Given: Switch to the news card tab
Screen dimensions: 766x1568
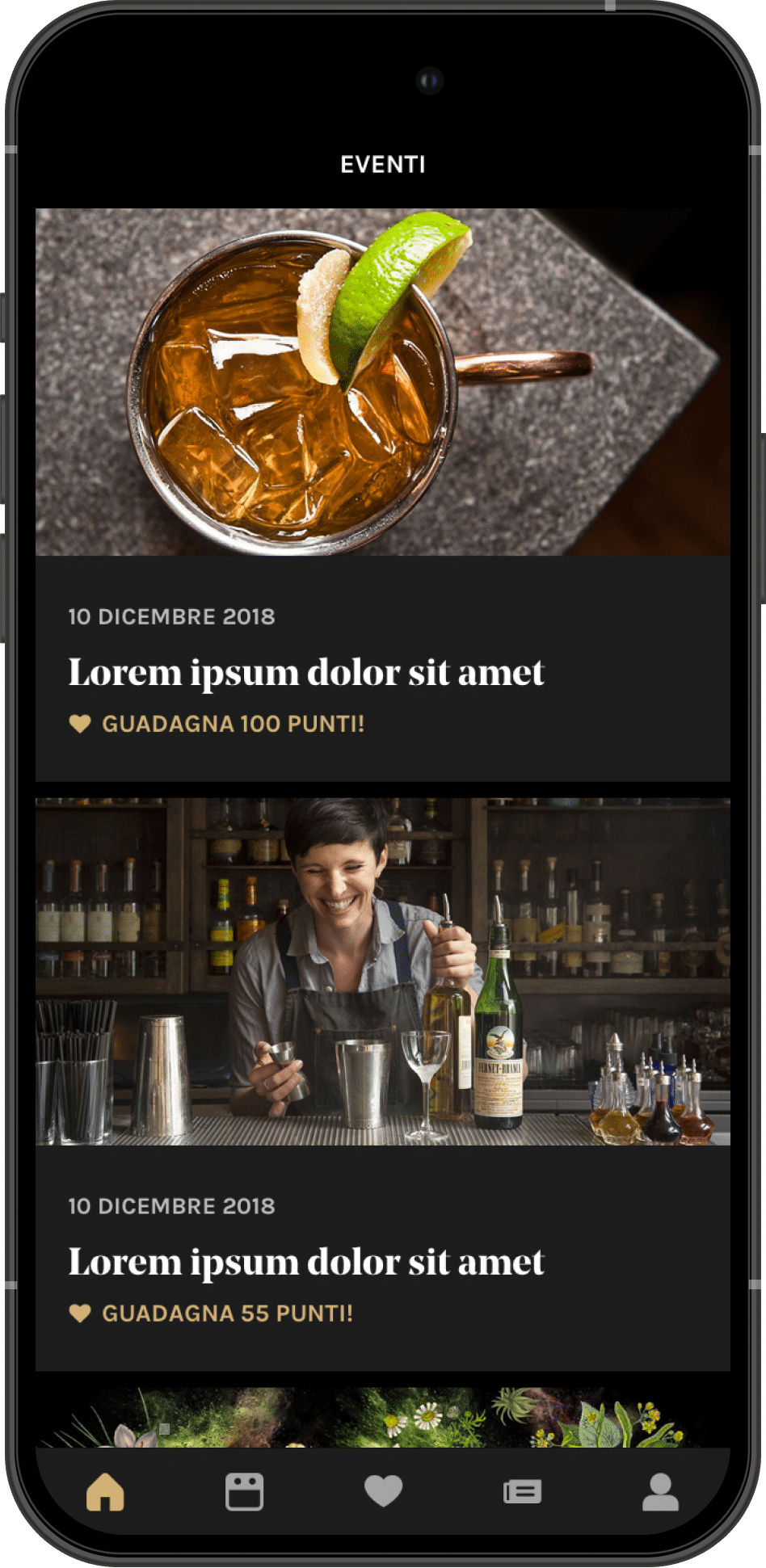Looking at the screenshot, I should (x=522, y=1491).
